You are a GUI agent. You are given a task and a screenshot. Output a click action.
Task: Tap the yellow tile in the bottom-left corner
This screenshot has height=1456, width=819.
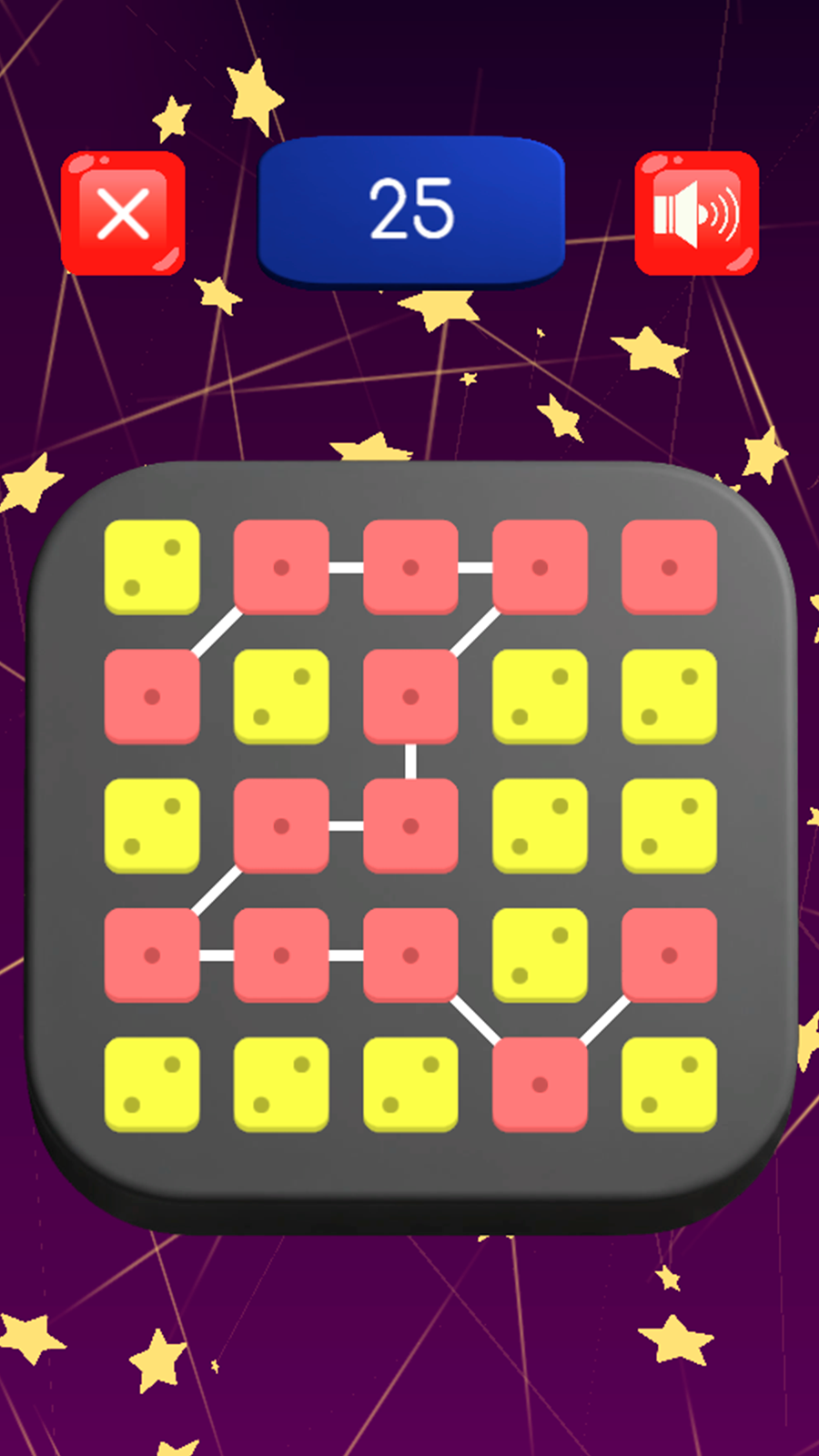(152, 1083)
